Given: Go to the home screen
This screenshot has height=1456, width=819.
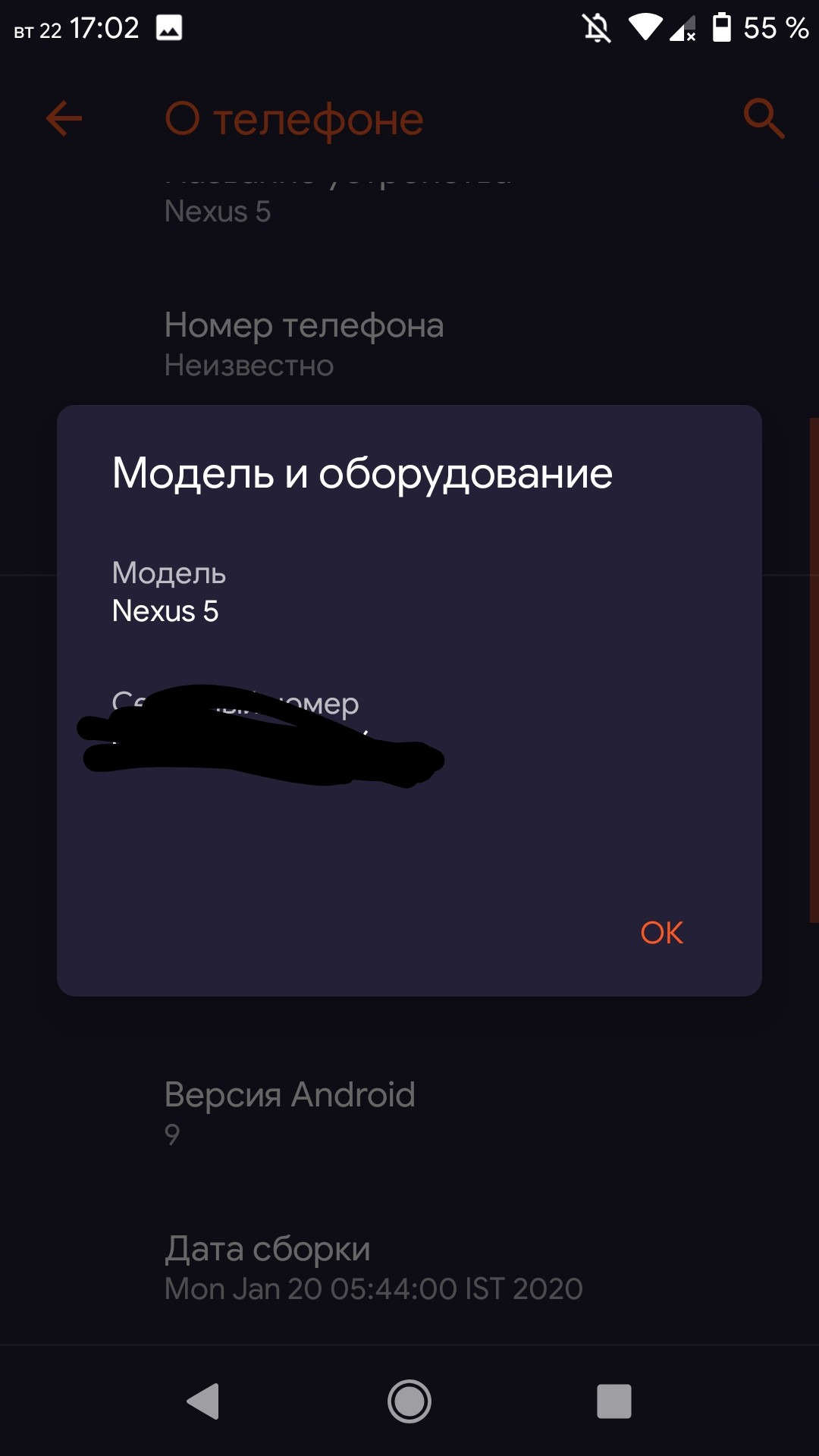Looking at the screenshot, I should pyautogui.click(x=409, y=1401).
